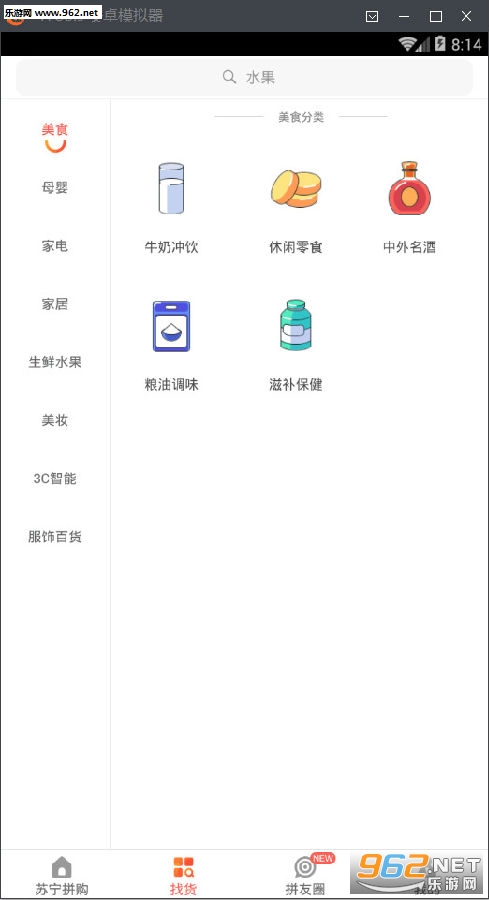Screen dimensions: 489x900
Task: View the 滋补保健 subcategory
Action: tap(296, 344)
